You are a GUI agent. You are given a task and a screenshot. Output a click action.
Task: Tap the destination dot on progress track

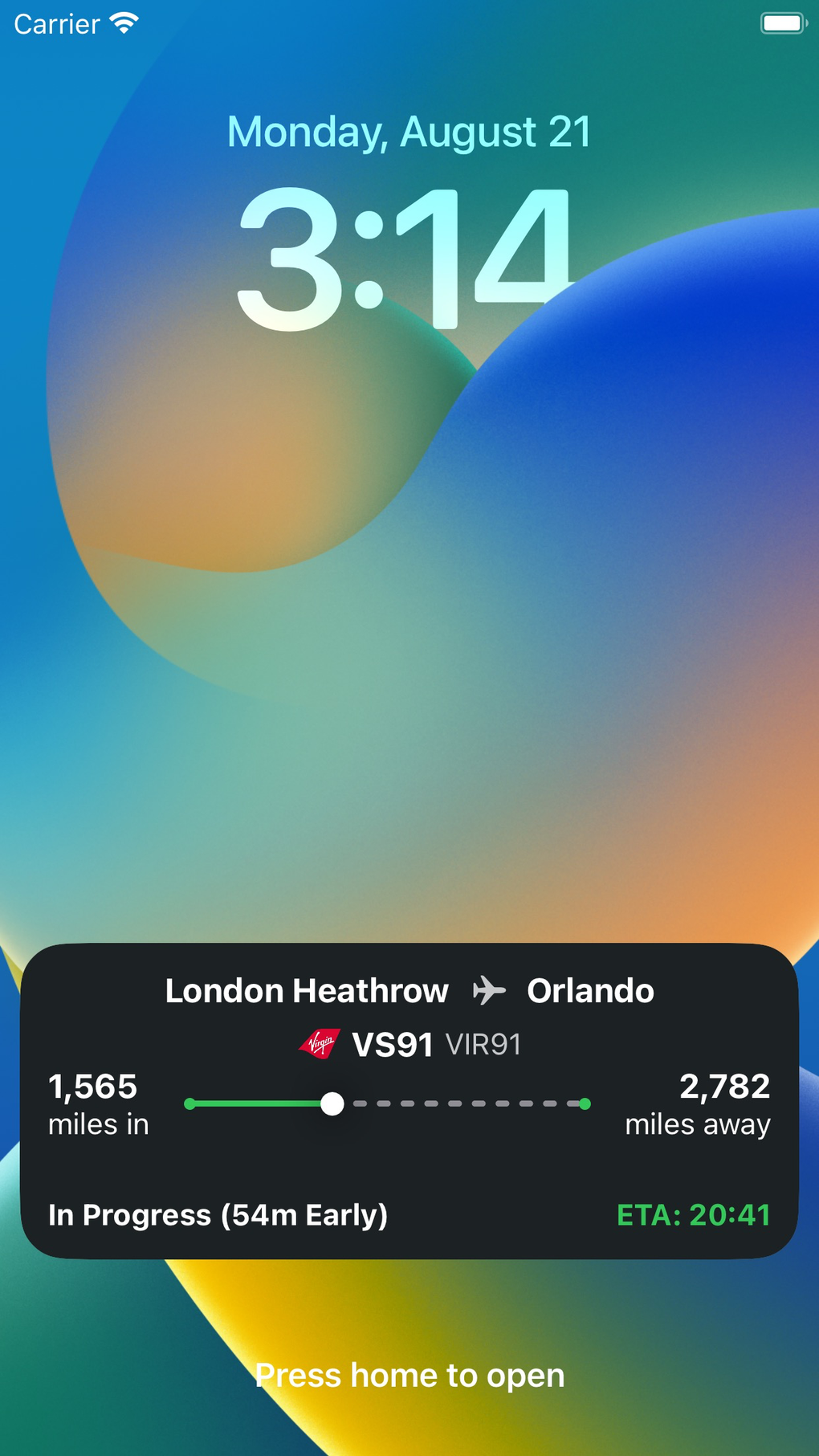coord(585,1103)
